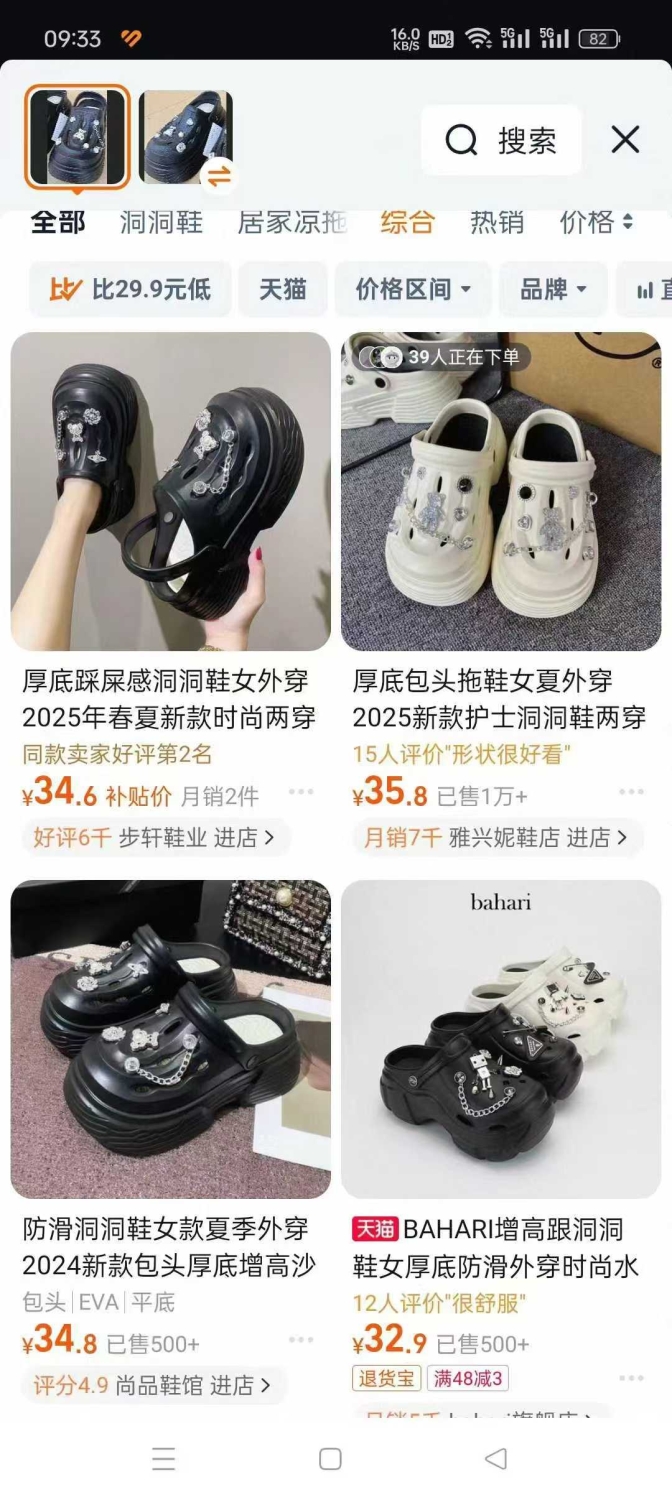Select the second shoe image thumbnail
Image resolution: width=672 pixels, height=1500 pixels.
click(186, 138)
